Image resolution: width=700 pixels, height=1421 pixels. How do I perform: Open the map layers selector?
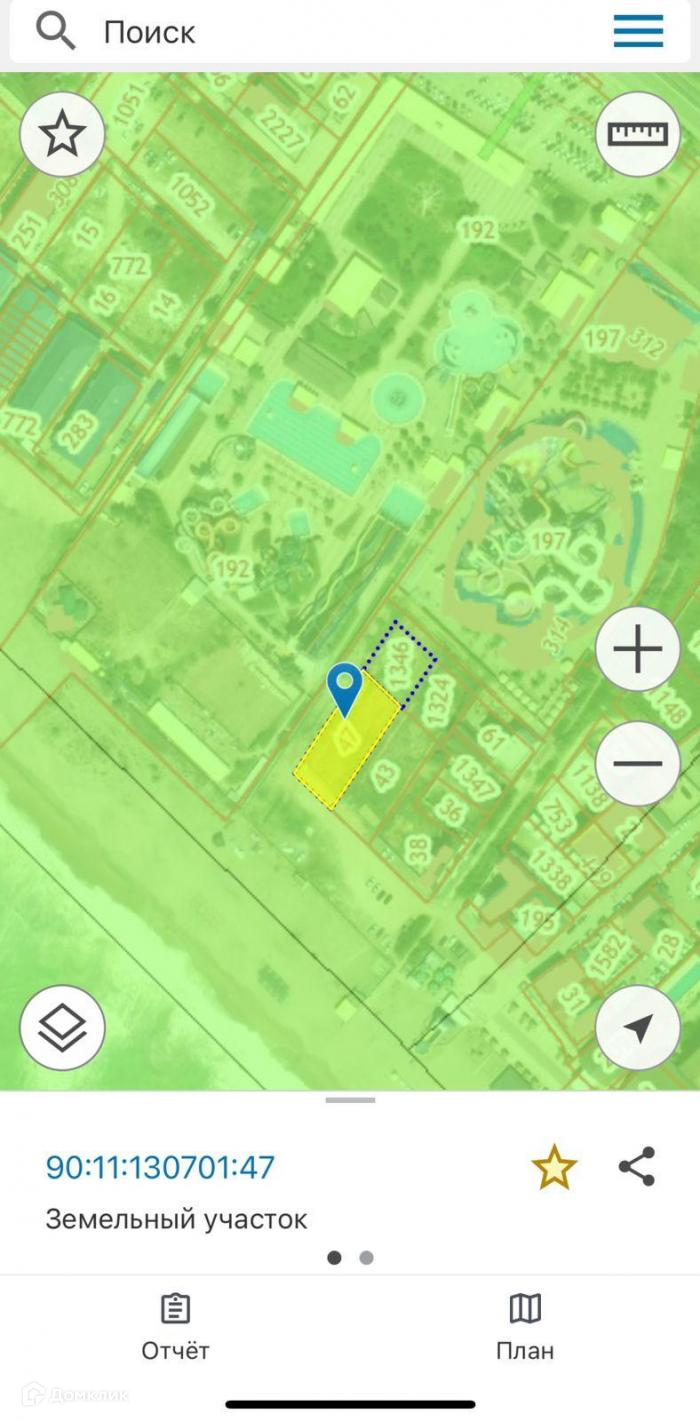point(63,1027)
